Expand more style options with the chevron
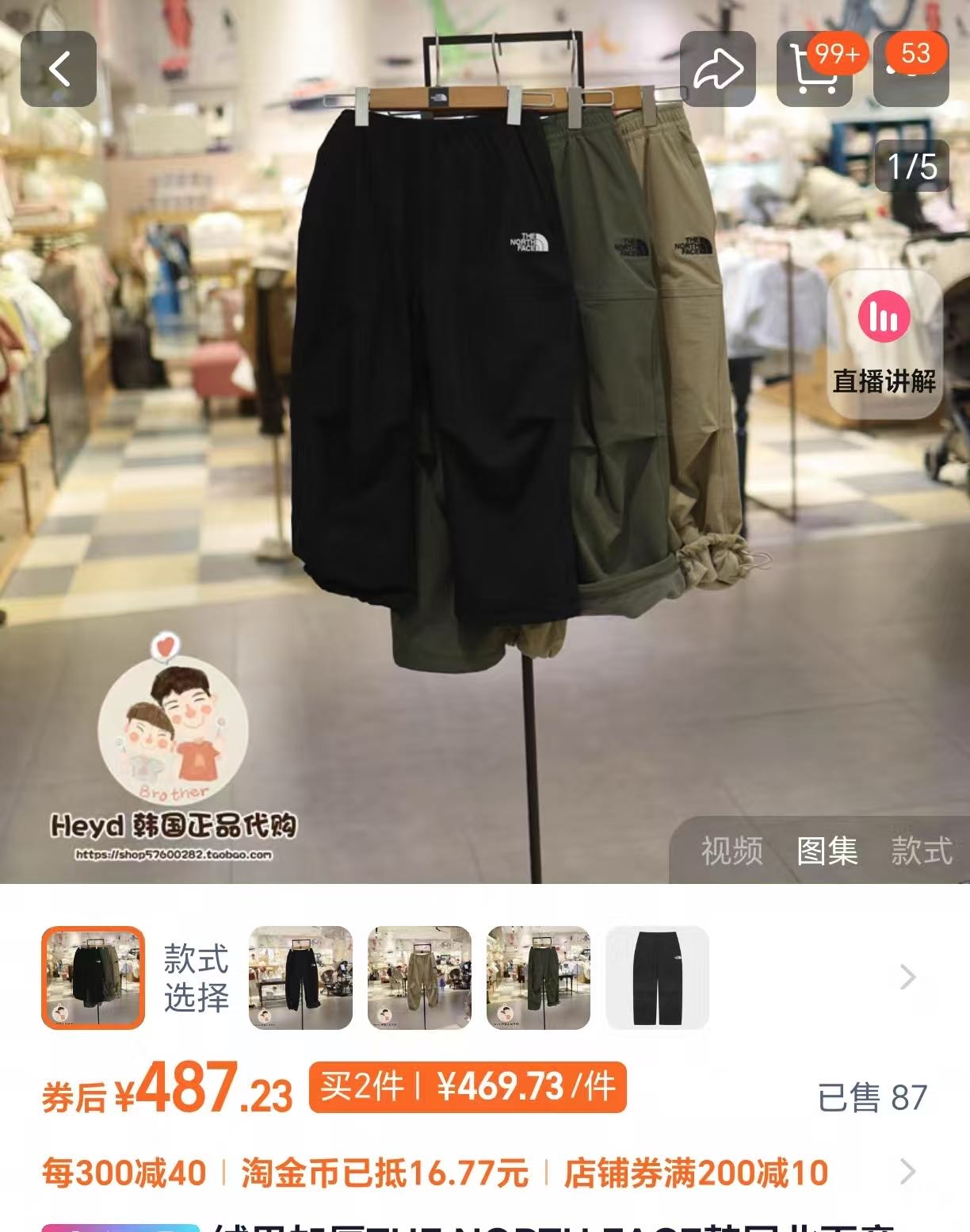 pyautogui.click(x=908, y=978)
